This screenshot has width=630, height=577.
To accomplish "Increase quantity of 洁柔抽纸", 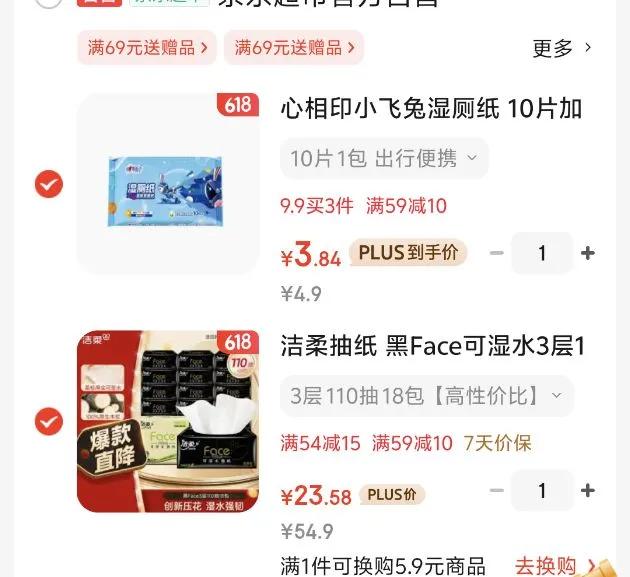I will (588, 490).
